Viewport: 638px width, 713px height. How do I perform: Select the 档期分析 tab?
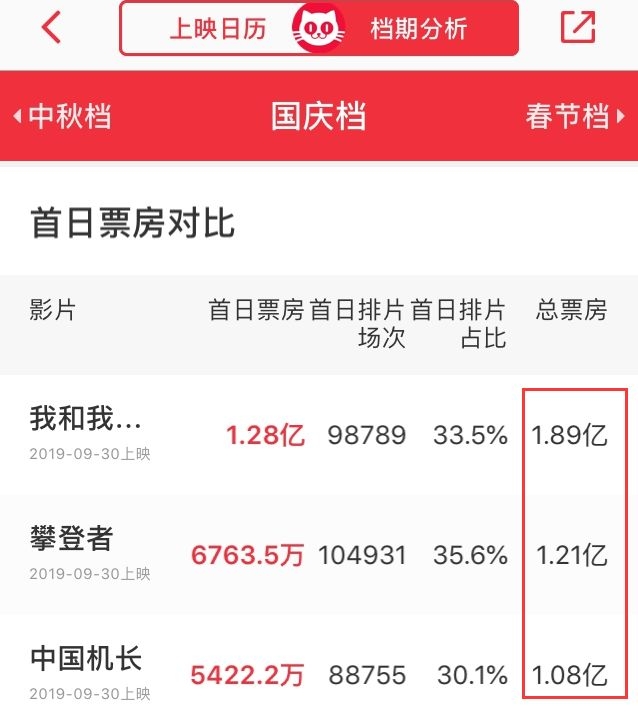pyautogui.click(x=418, y=28)
